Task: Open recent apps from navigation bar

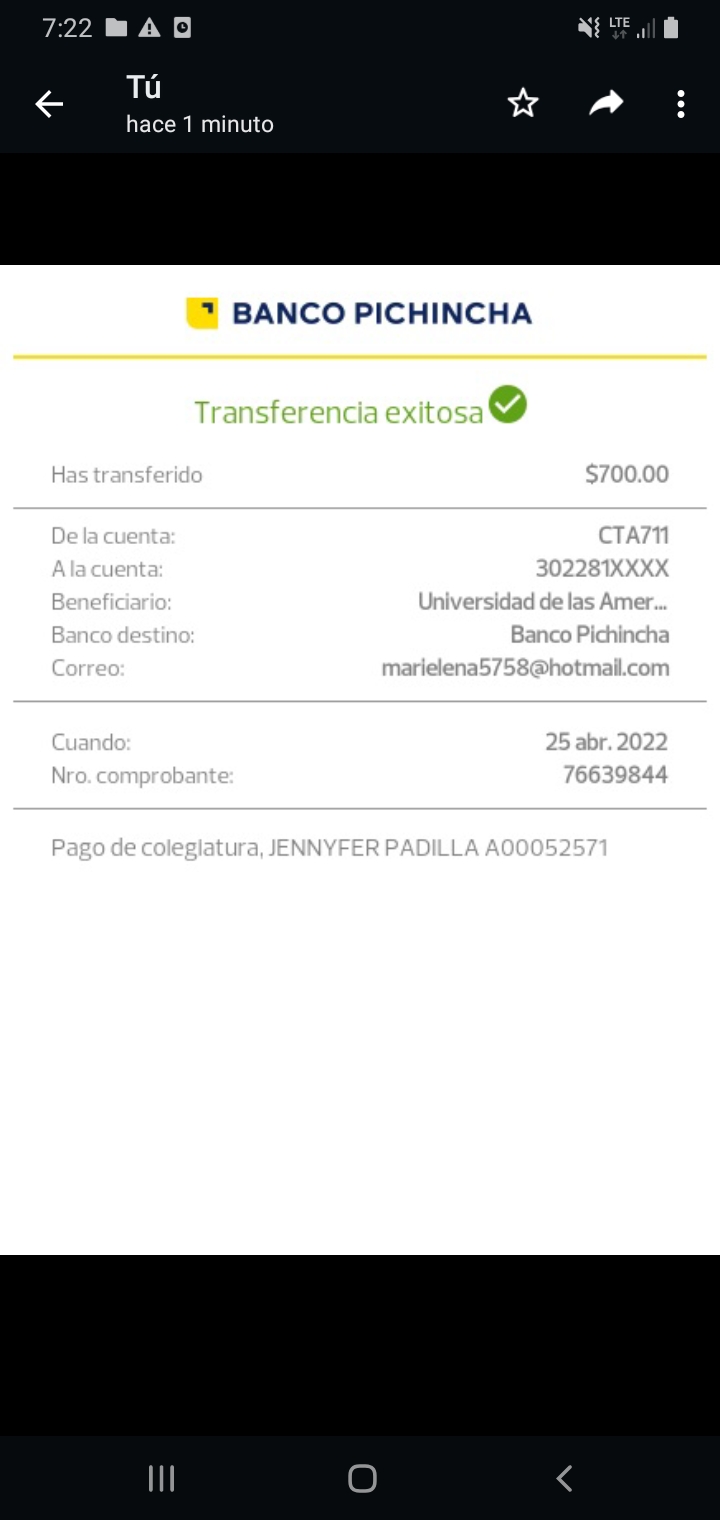Action: click(x=161, y=1478)
